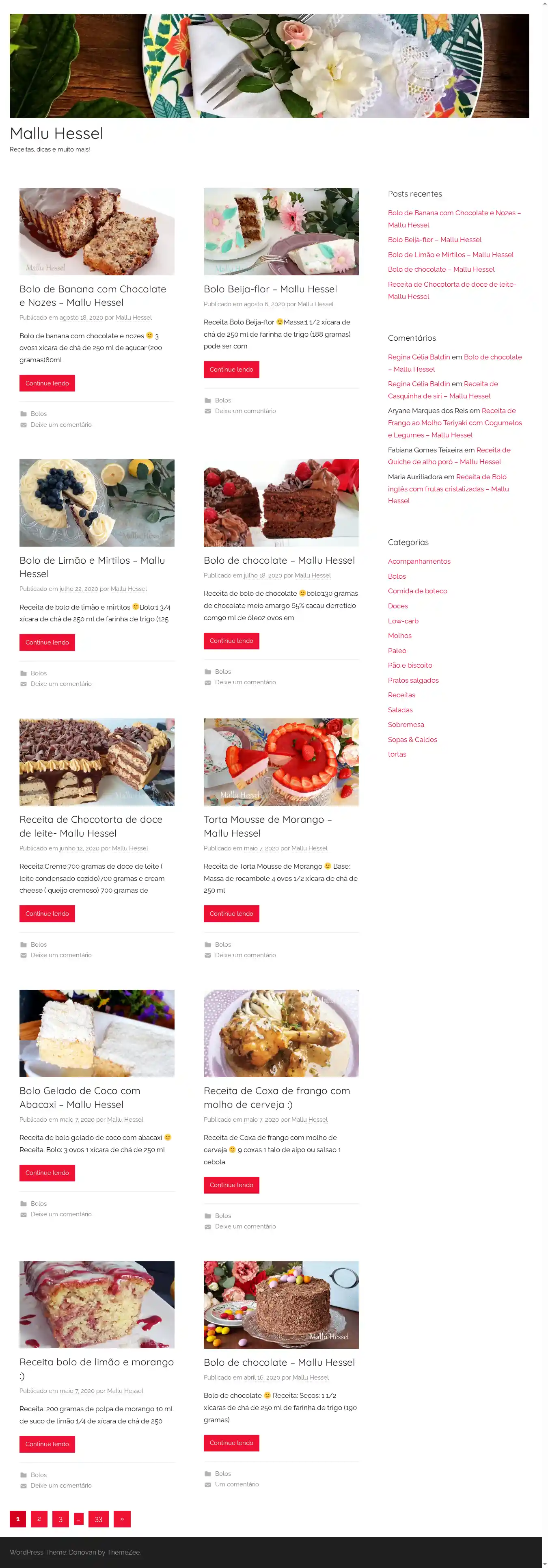The width and height of the screenshot is (548, 1568).
Task: Open the ThemeZee footer link
Action: click(x=123, y=1552)
